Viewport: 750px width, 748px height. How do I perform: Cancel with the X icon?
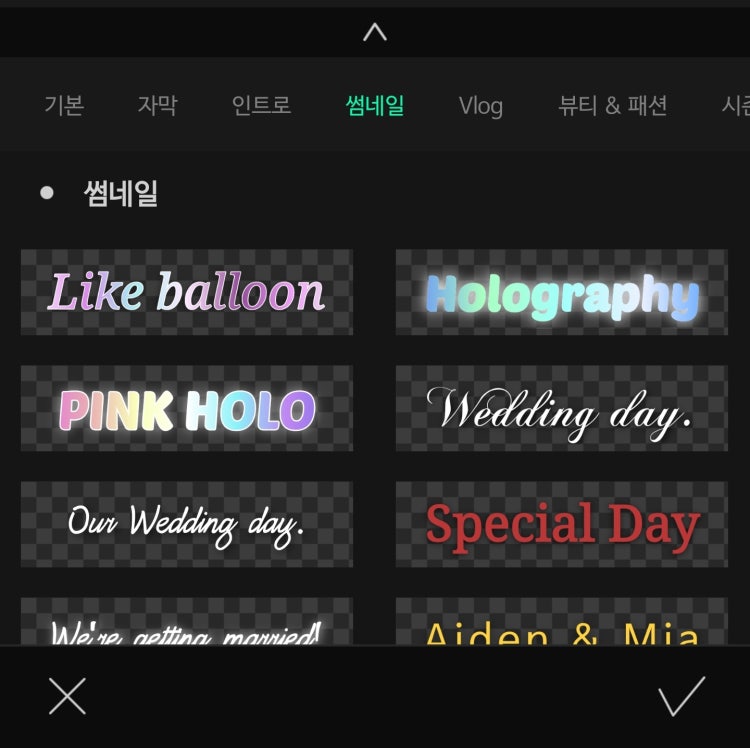pyautogui.click(x=67, y=696)
